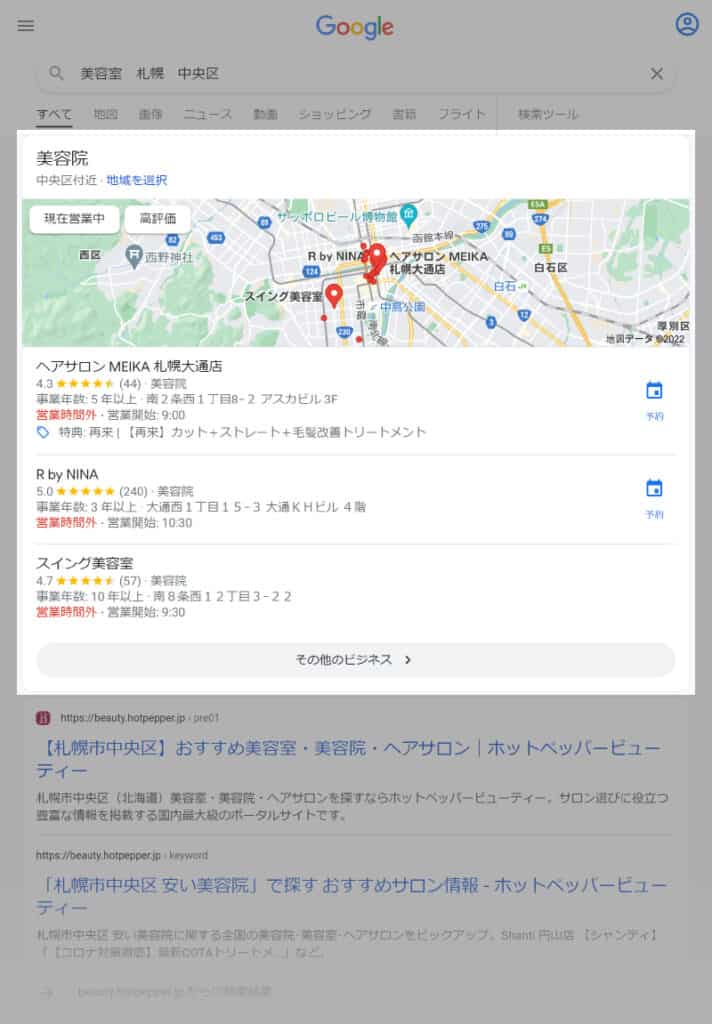Open the Google account profile icon
Screen dimensions: 712x1024
pyautogui.click(x=687, y=25)
